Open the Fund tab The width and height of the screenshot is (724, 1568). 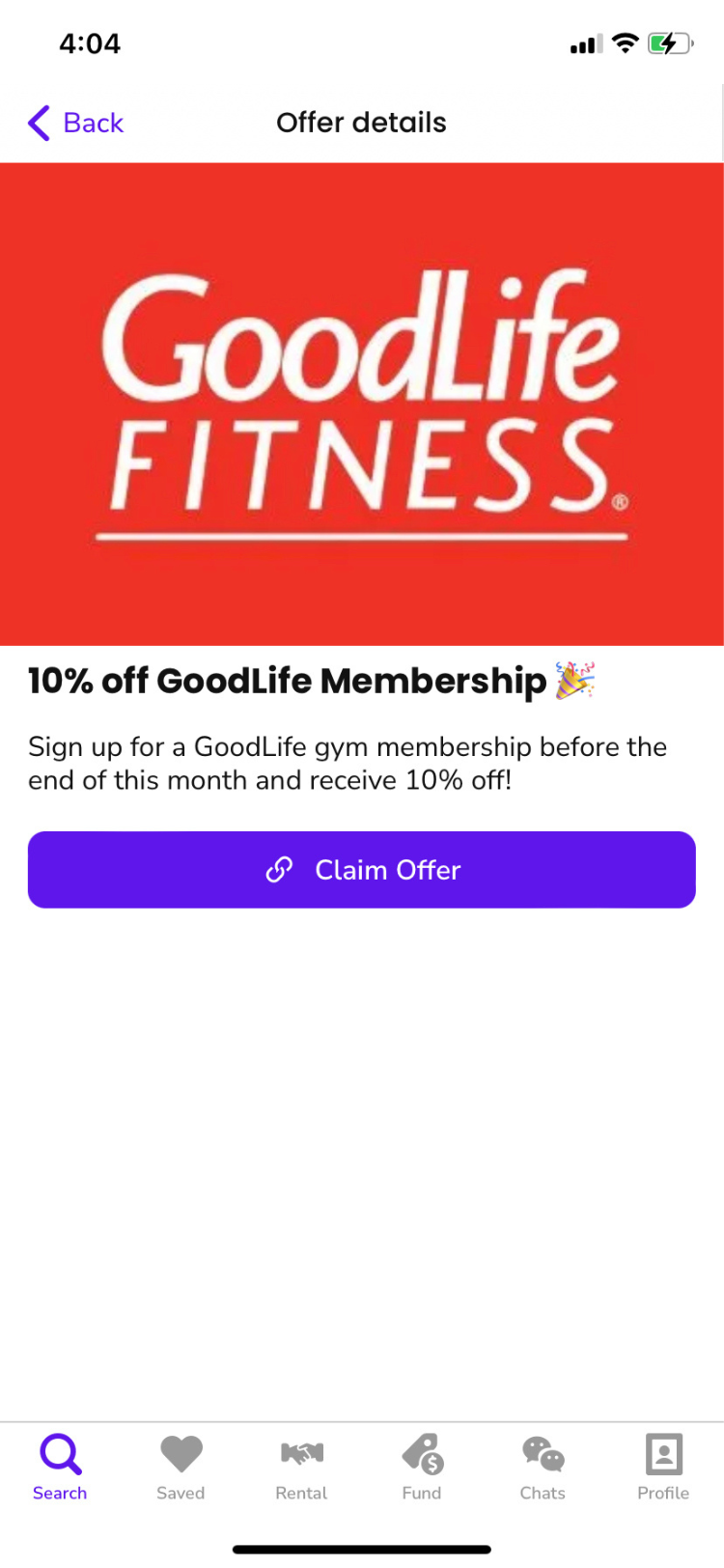[422, 1466]
